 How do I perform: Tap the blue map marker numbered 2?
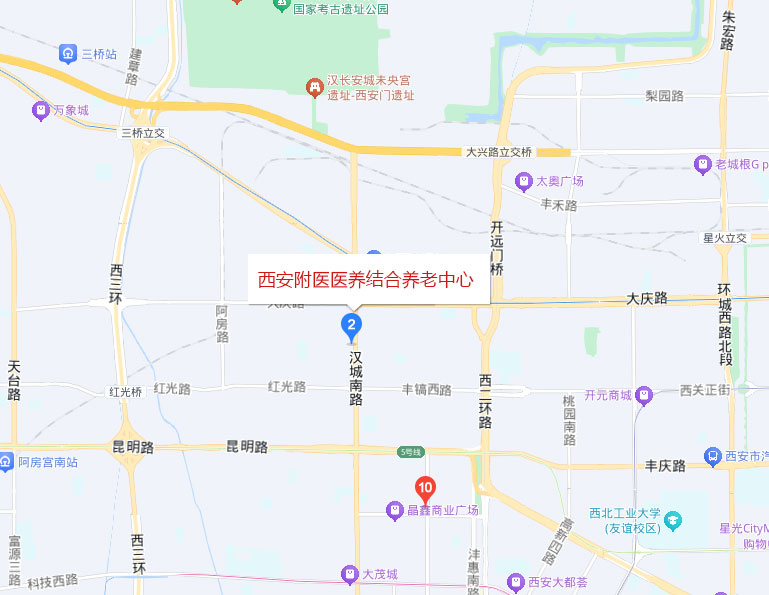coord(351,325)
